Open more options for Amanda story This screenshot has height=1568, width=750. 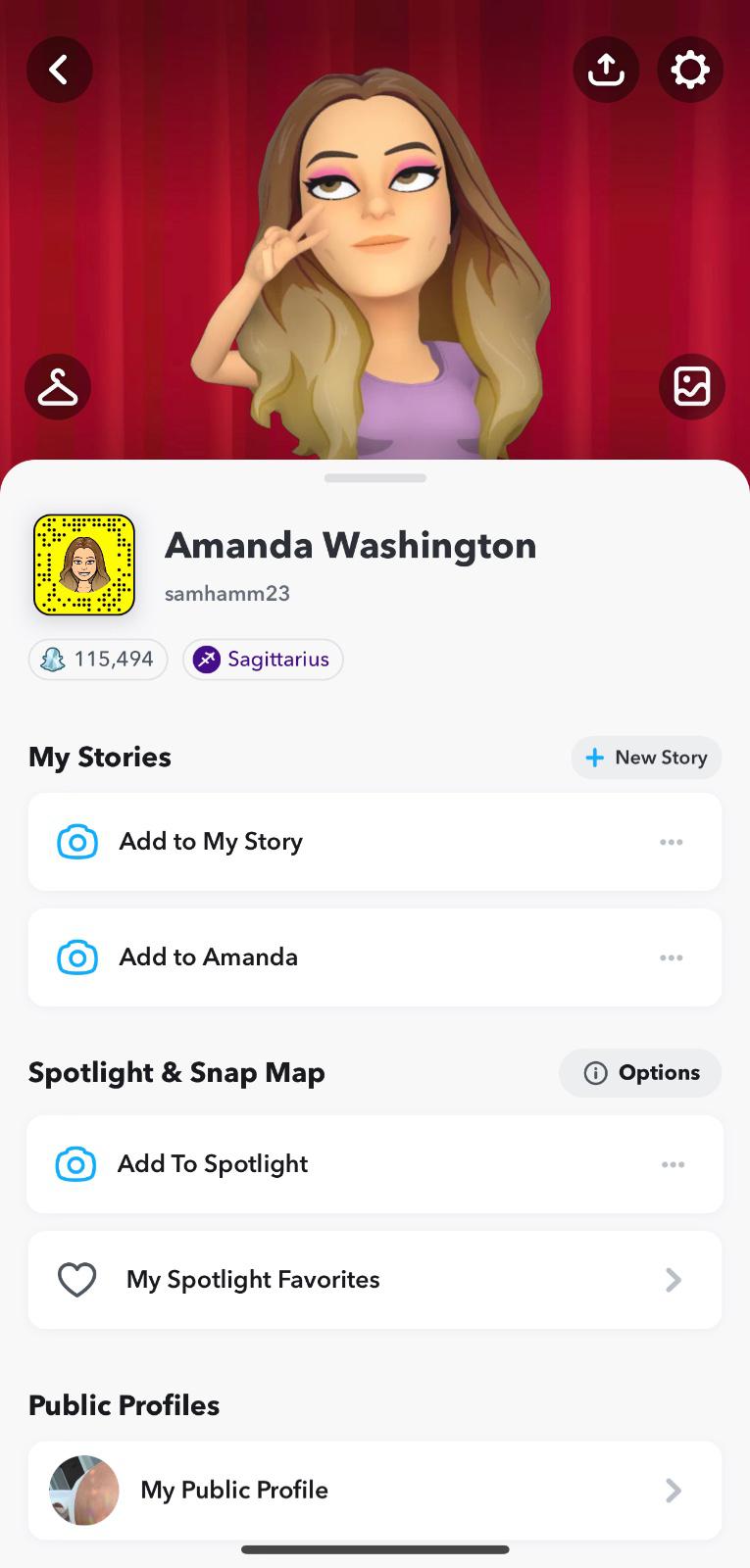pos(672,957)
